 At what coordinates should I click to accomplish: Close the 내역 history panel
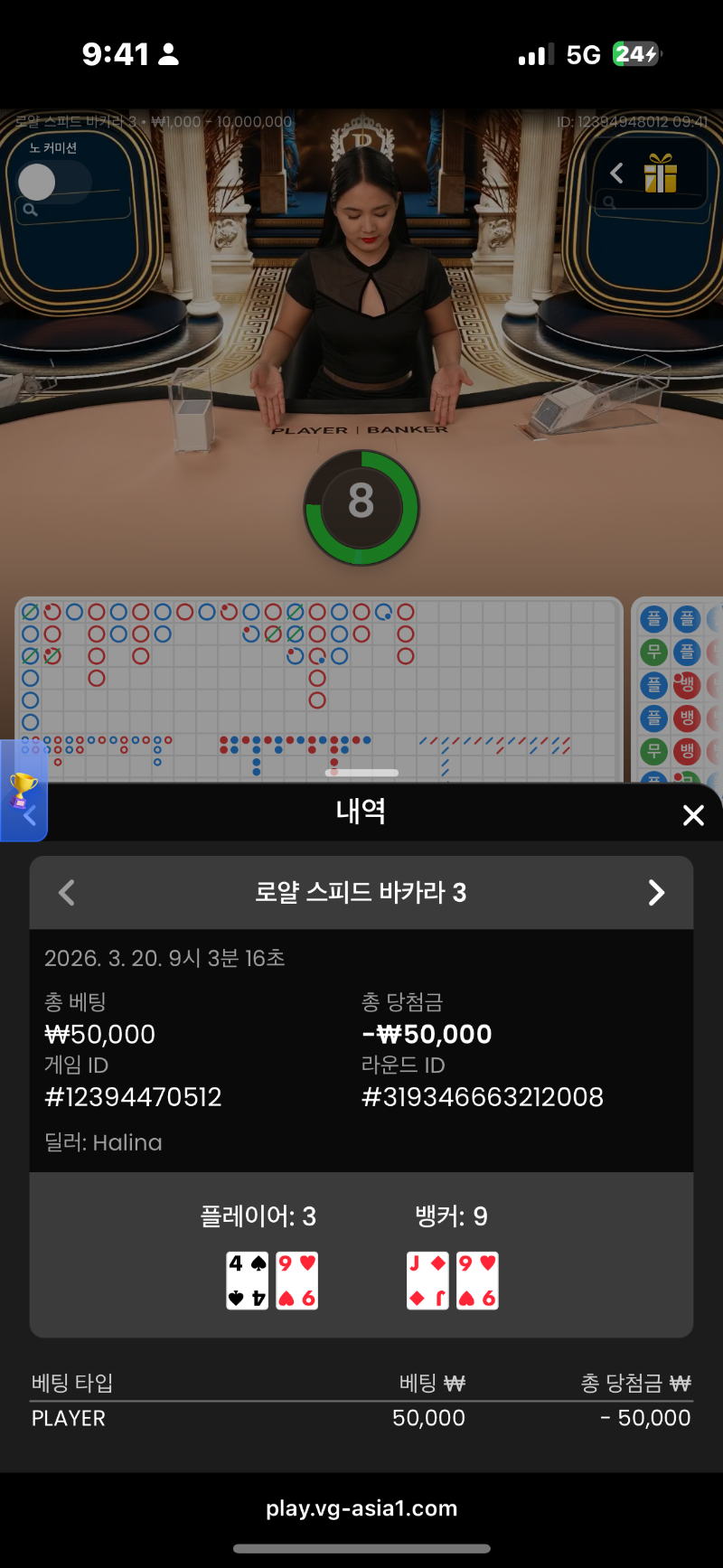coord(693,815)
